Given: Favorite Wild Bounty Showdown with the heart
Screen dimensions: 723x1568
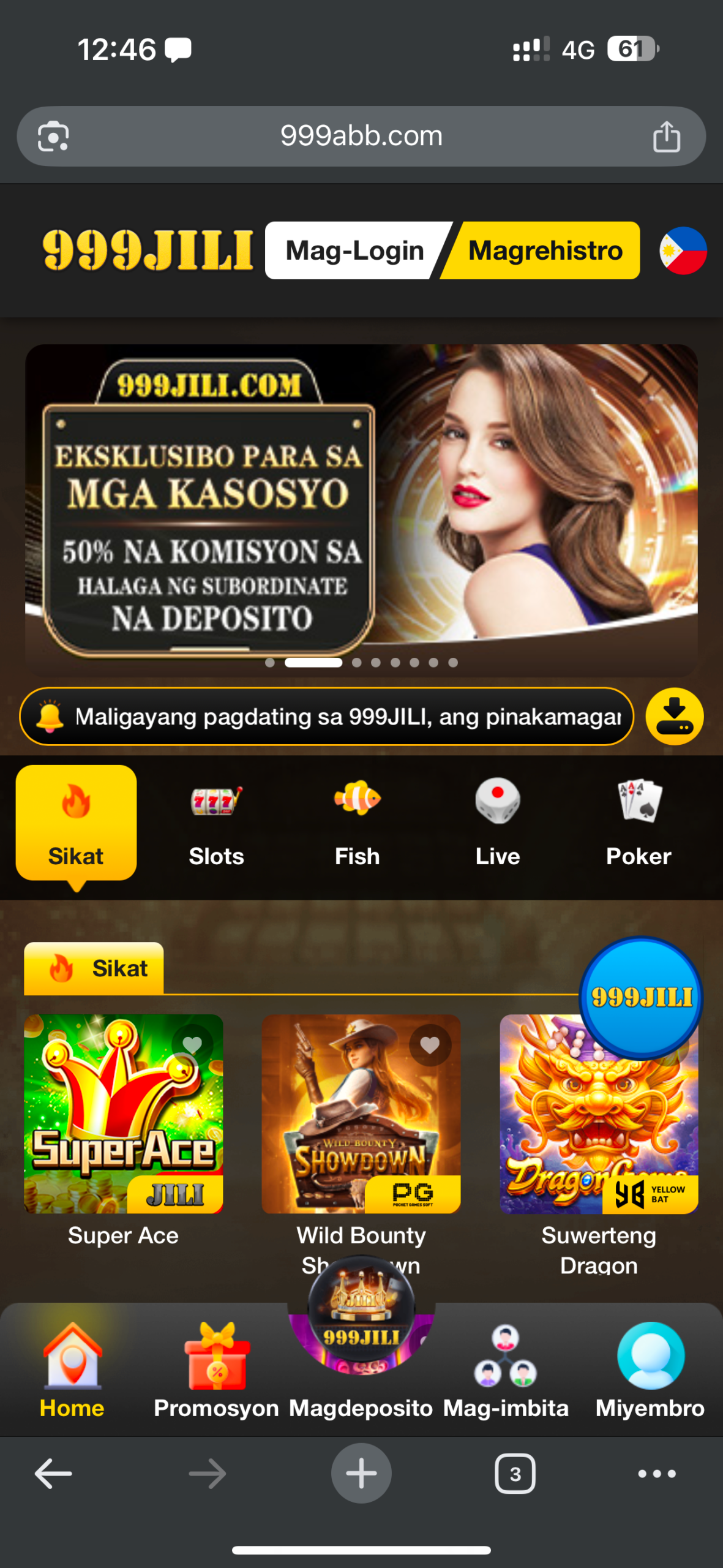Looking at the screenshot, I should tap(430, 1045).
